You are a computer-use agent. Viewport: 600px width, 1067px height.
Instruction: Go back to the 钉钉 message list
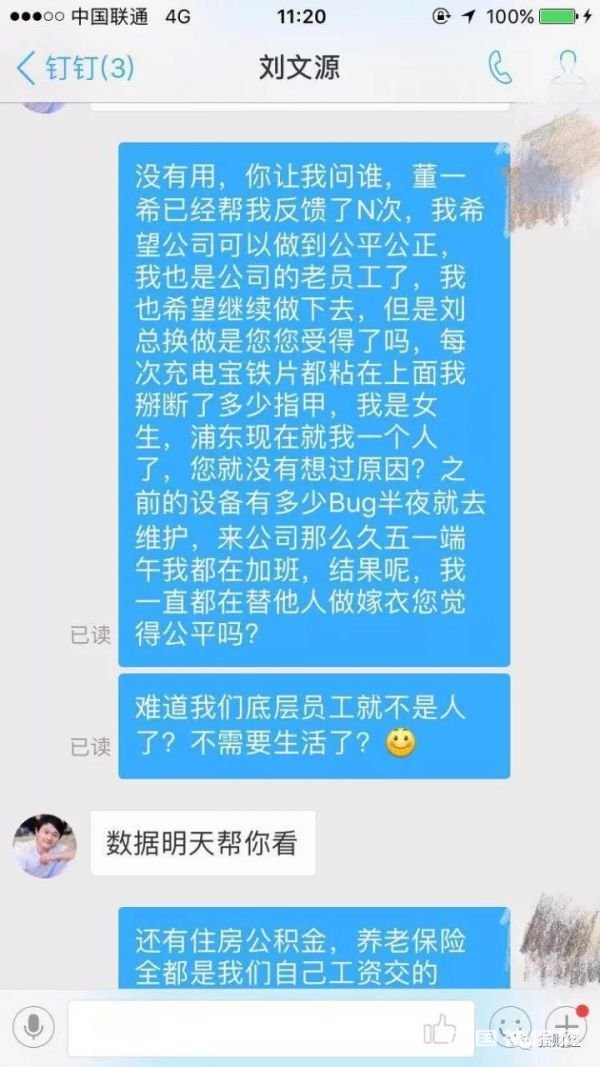pyautogui.click(x=75, y=68)
